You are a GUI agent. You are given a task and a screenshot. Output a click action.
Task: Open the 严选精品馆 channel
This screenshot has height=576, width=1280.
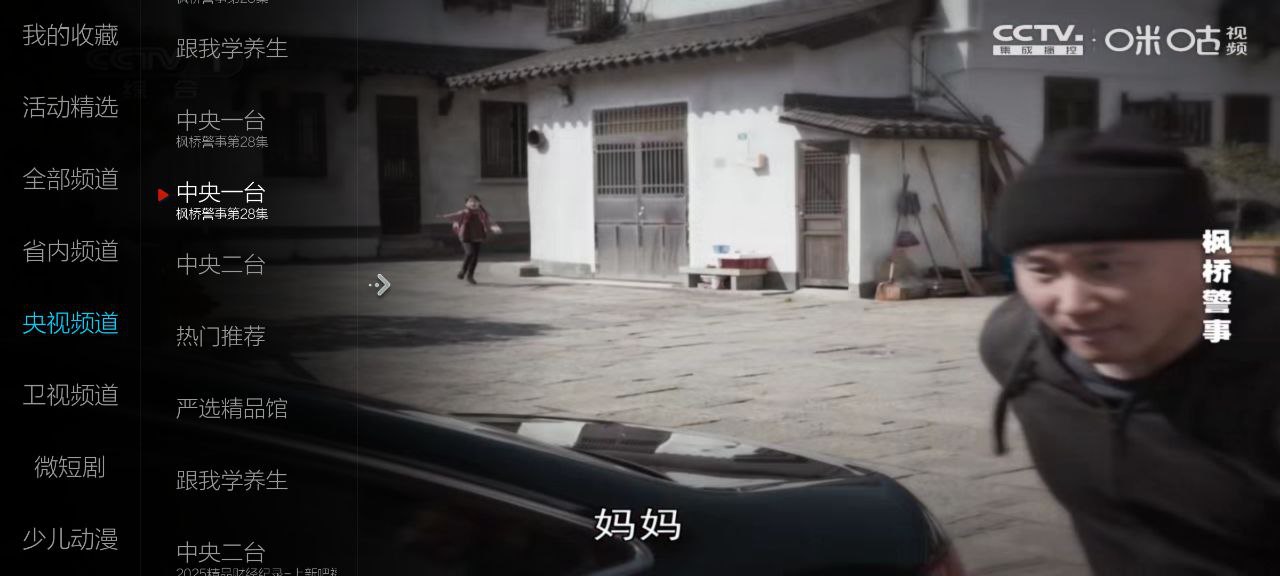(x=232, y=409)
